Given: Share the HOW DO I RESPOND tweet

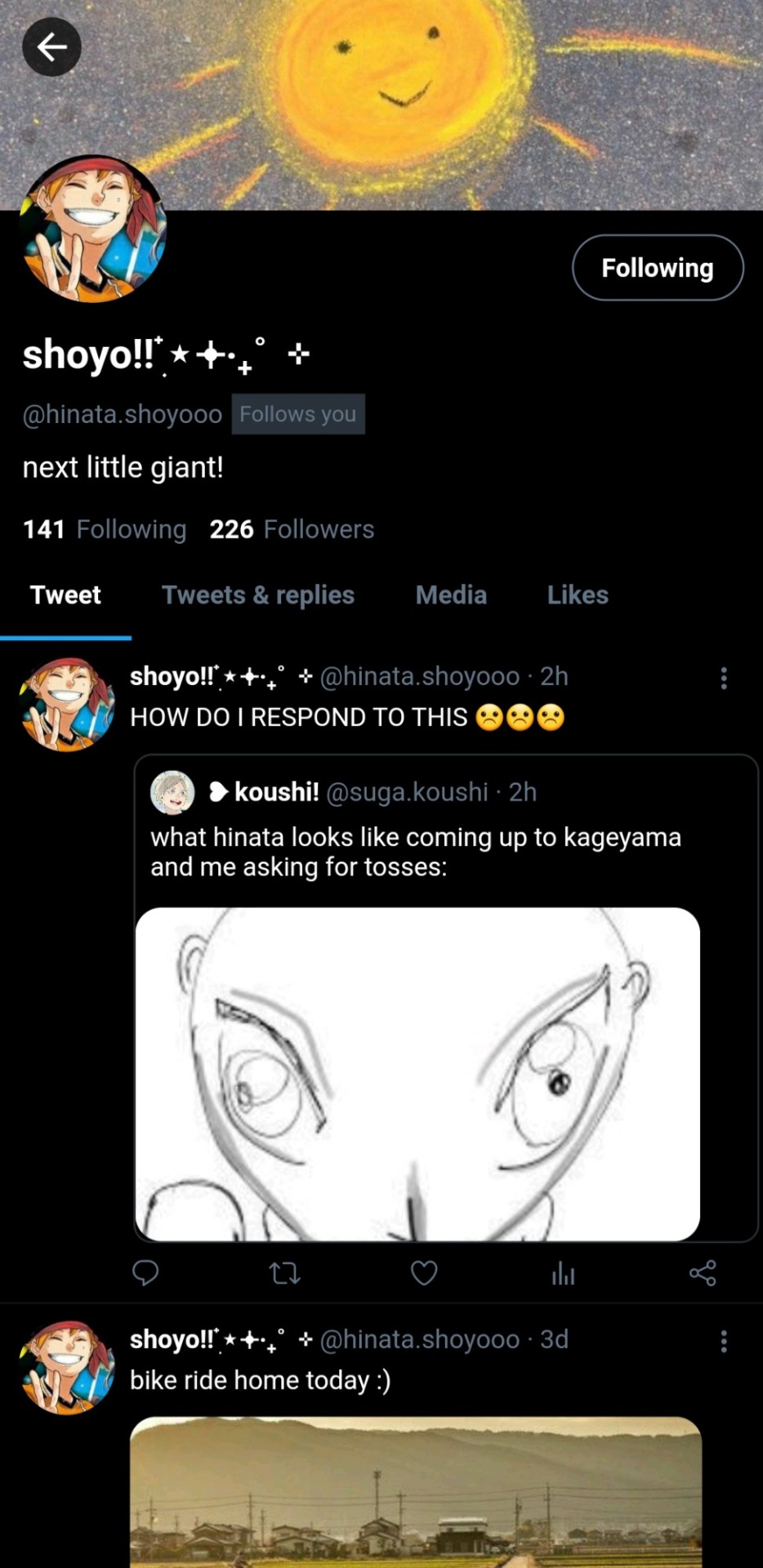Looking at the screenshot, I should (x=703, y=1272).
